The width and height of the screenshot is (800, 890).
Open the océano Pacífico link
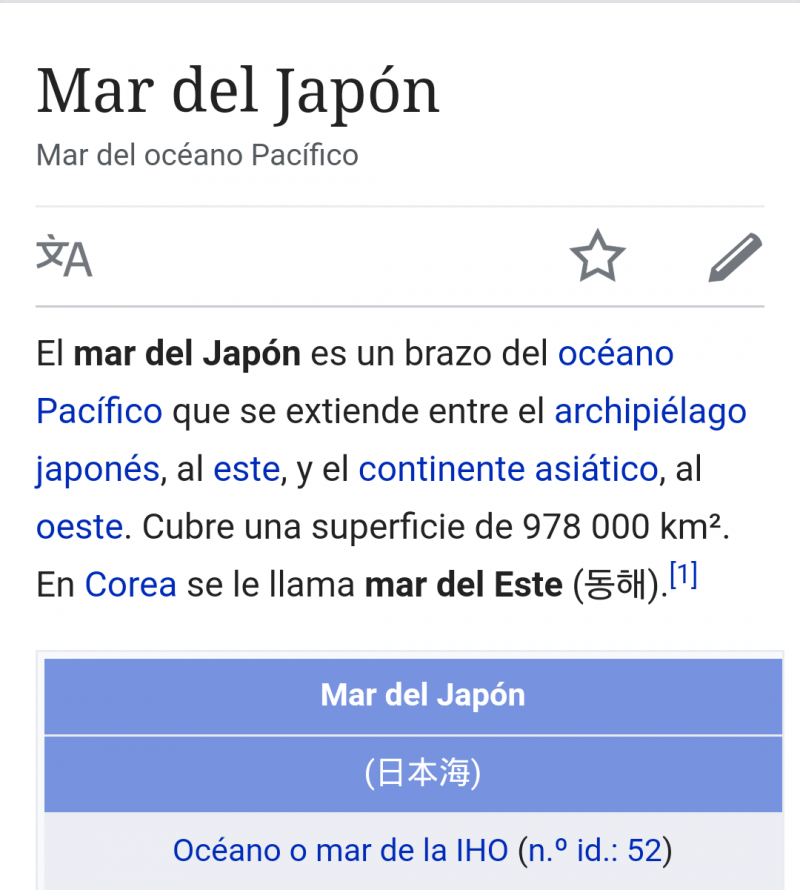pyautogui.click(x=615, y=353)
